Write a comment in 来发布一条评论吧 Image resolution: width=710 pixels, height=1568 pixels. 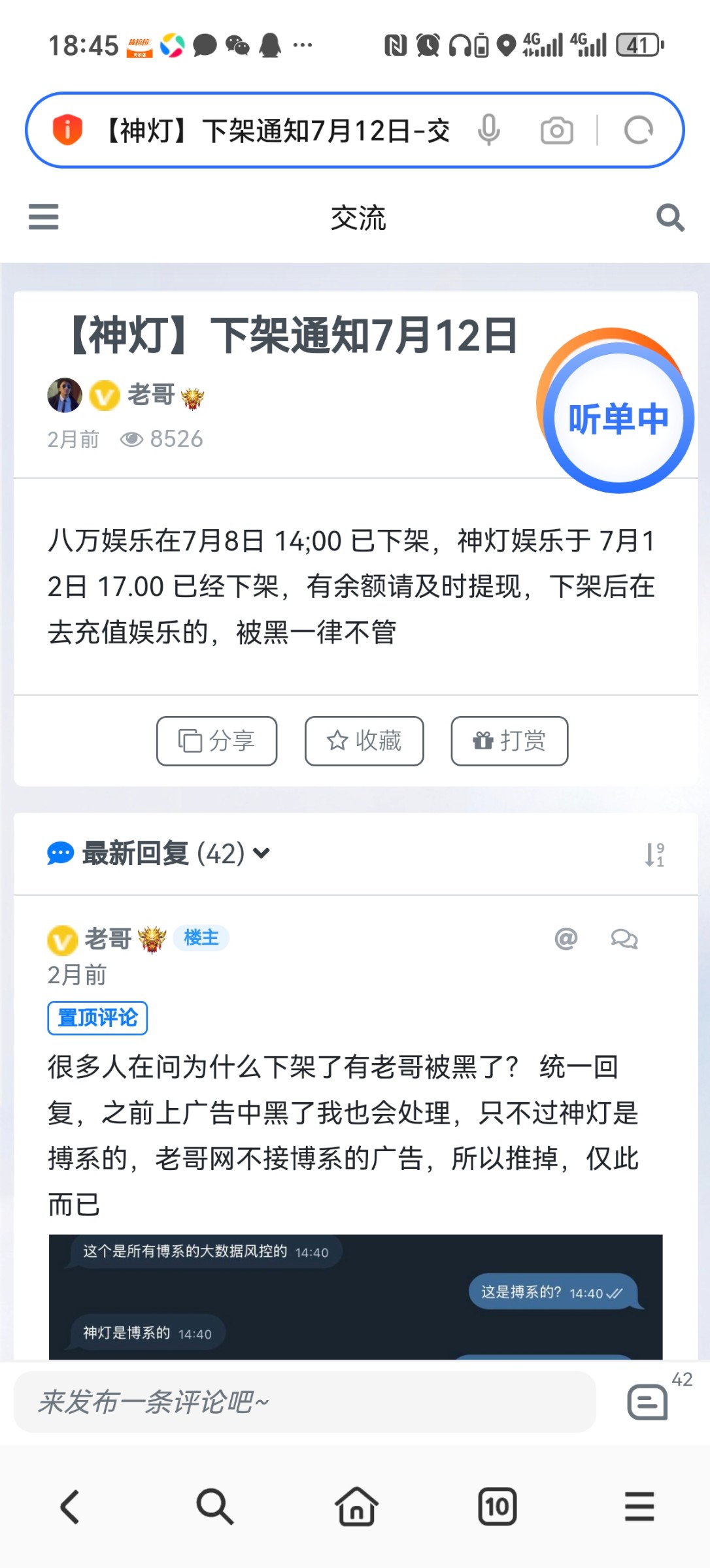(305, 1402)
